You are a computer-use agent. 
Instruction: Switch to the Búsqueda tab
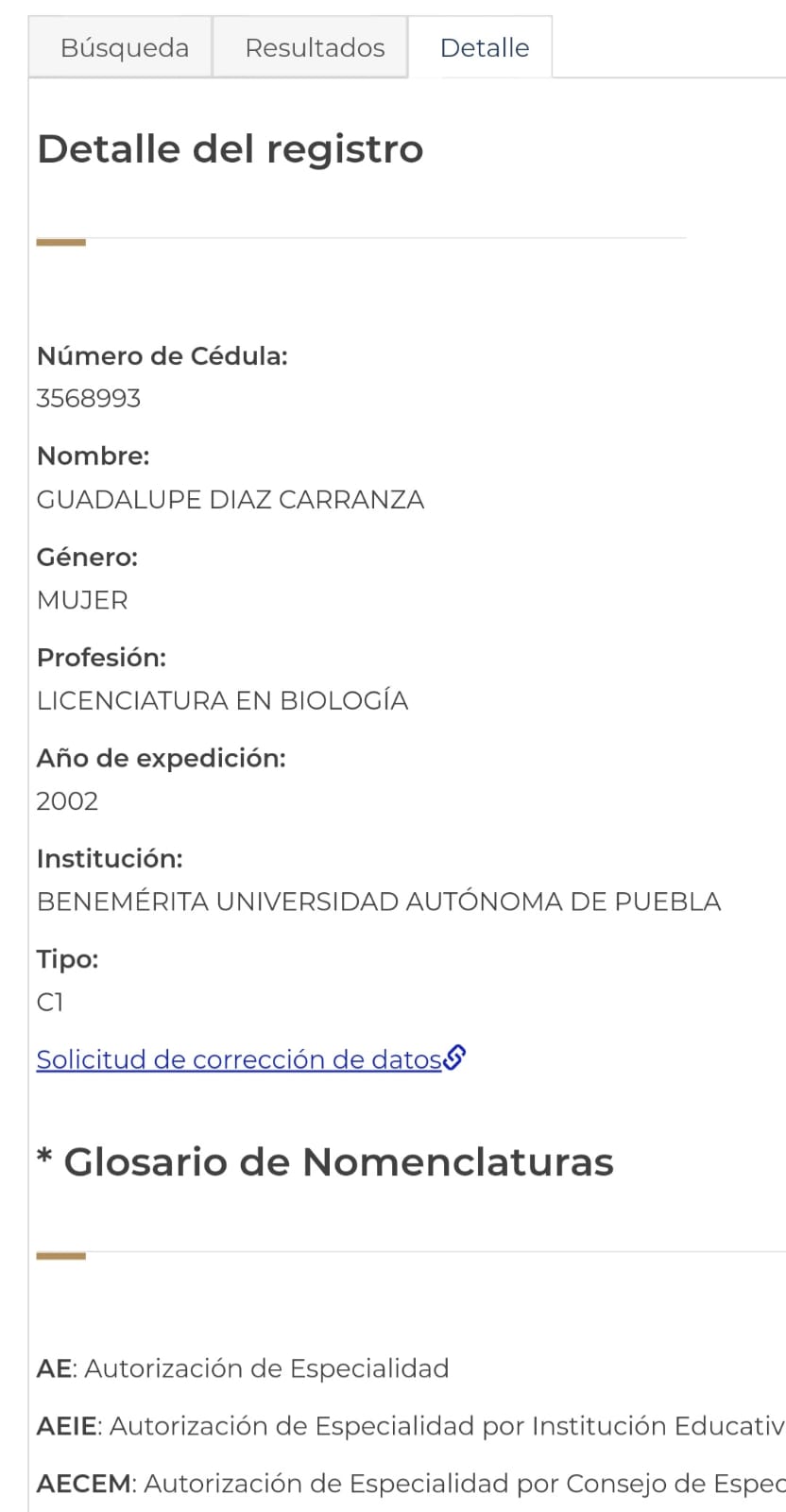click(123, 47)
